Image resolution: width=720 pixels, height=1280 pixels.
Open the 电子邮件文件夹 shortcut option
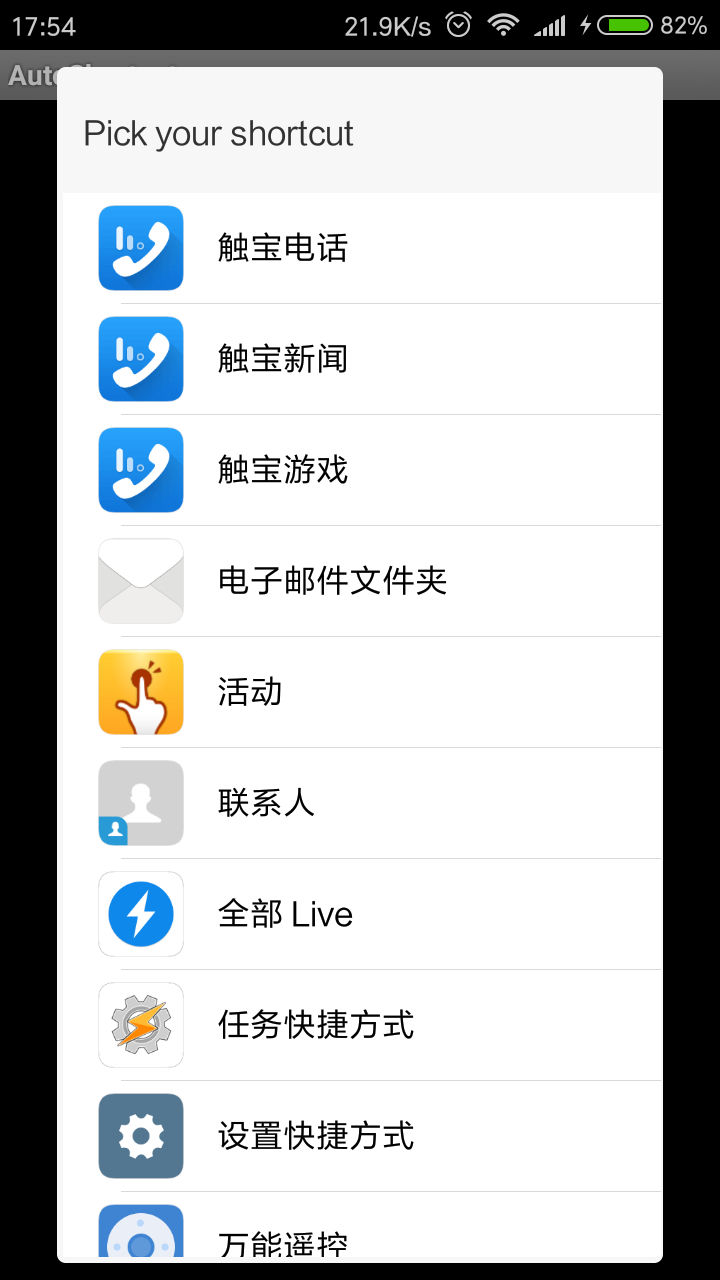click(x=332, y=581)
